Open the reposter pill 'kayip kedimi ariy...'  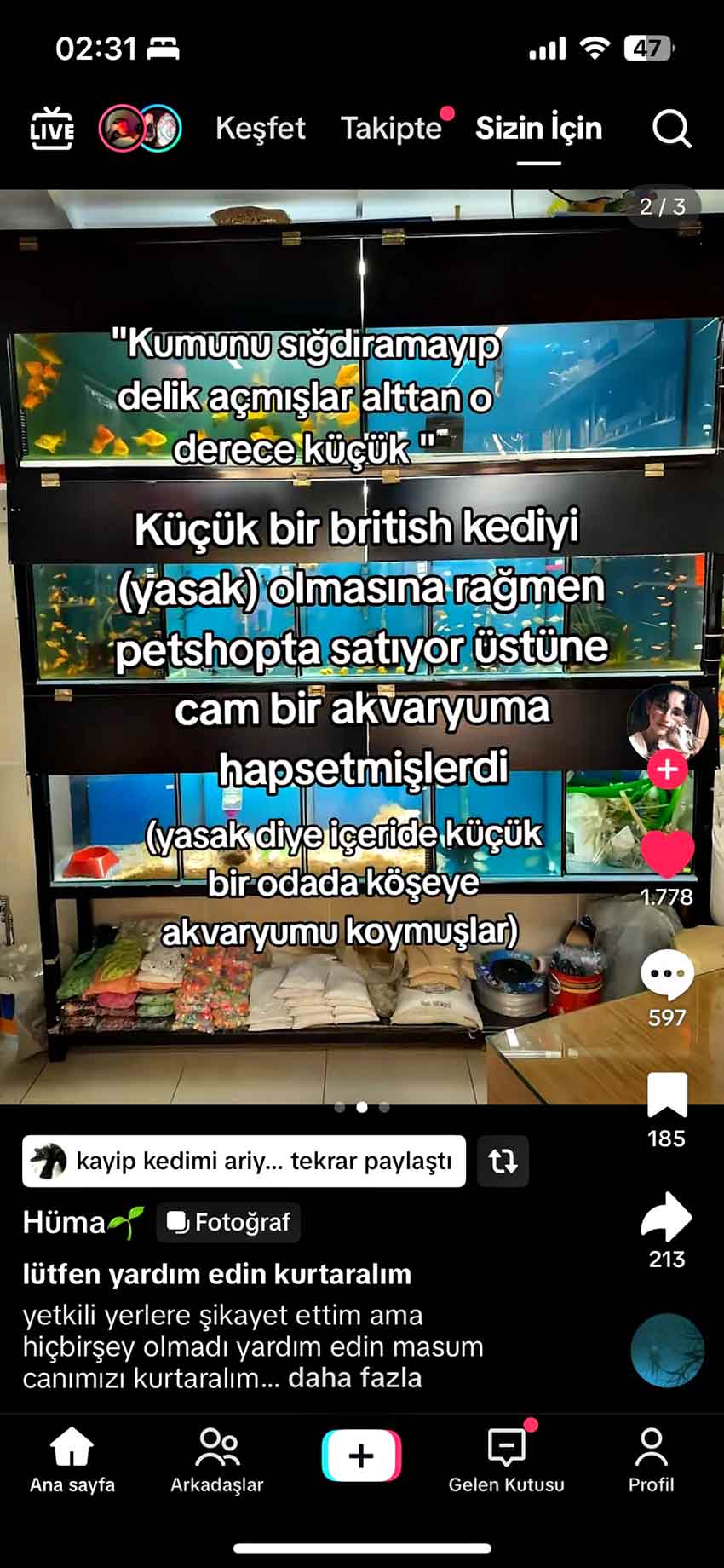(243, 1161)
